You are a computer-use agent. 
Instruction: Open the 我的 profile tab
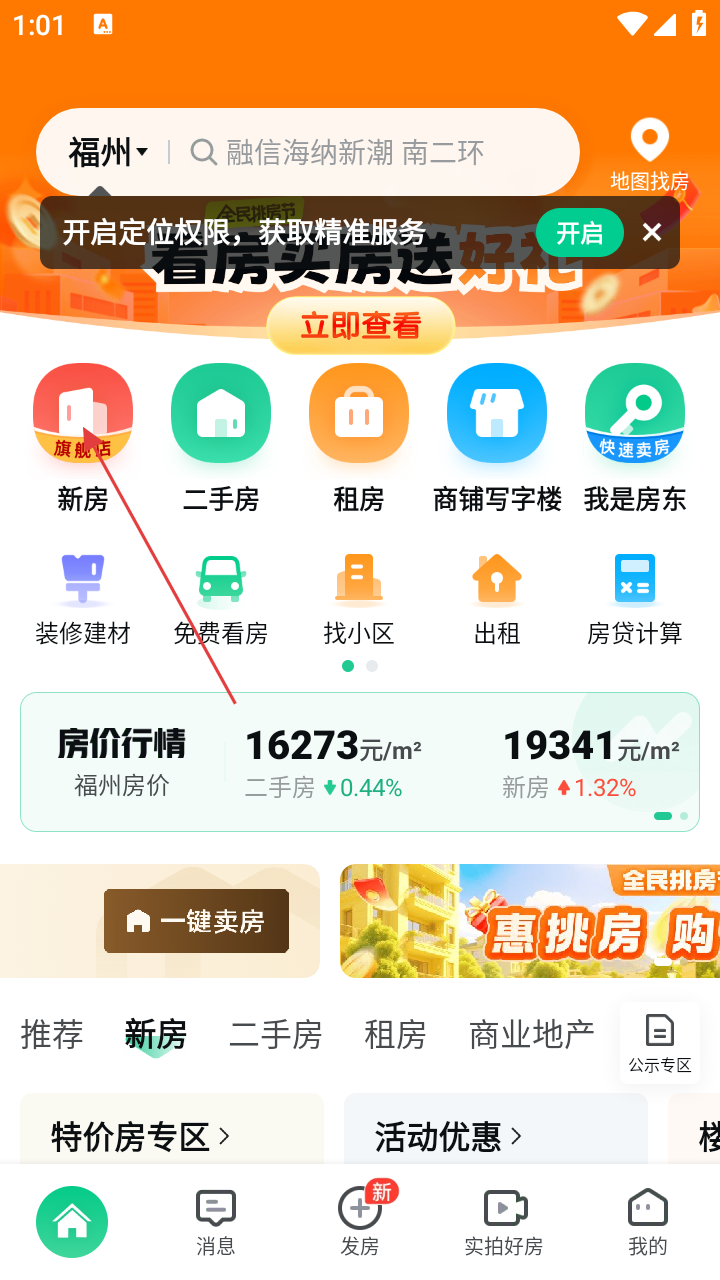tap(647, 1222)
